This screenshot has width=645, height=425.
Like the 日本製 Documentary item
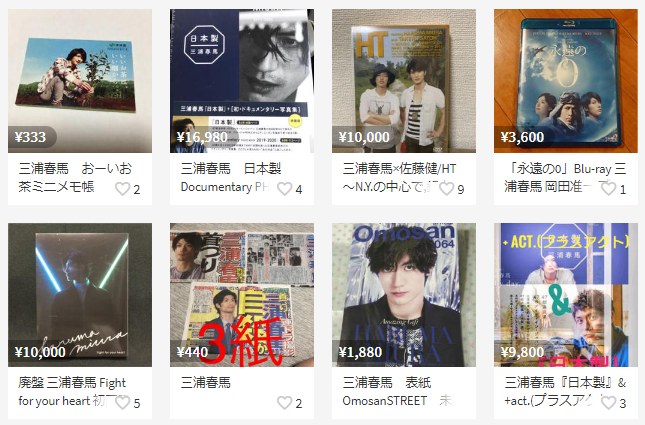285,189
